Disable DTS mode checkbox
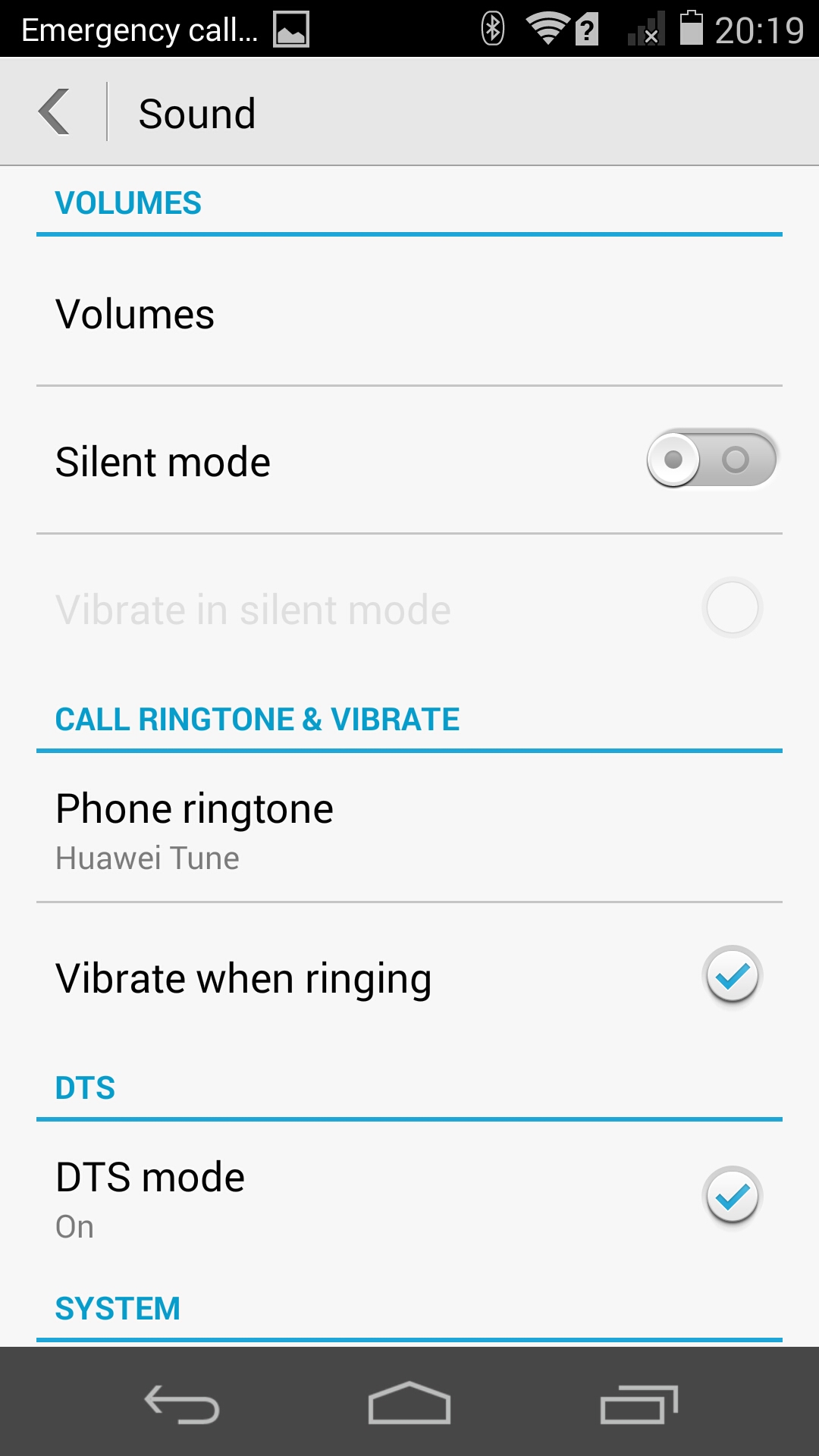 [732, 1197]
